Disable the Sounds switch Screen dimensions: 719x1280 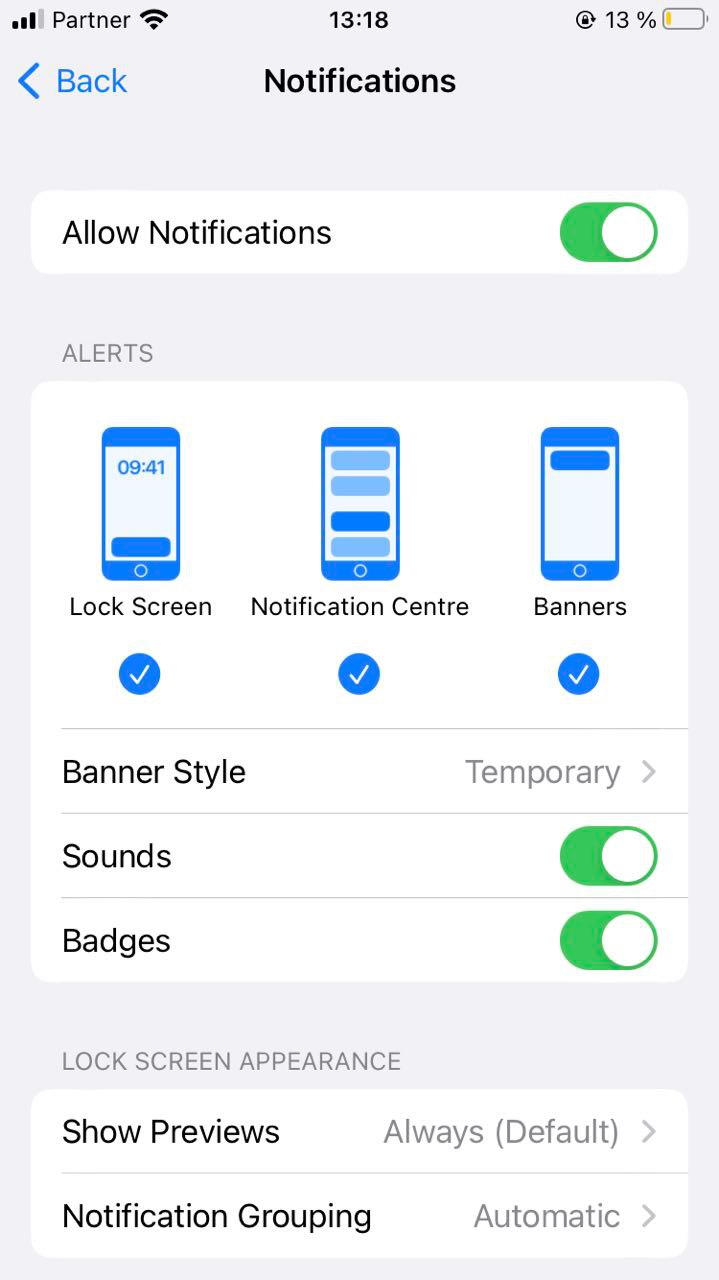[608, 856]
